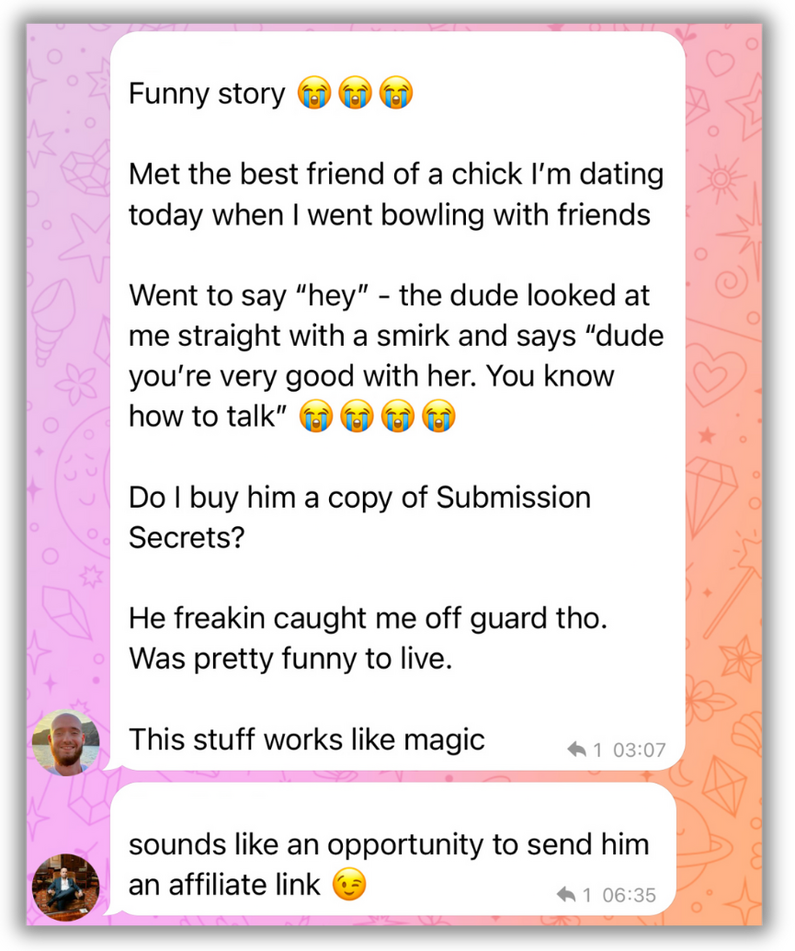
Task: View the reply to the affiliate link message
Action: tap(577, 894)
